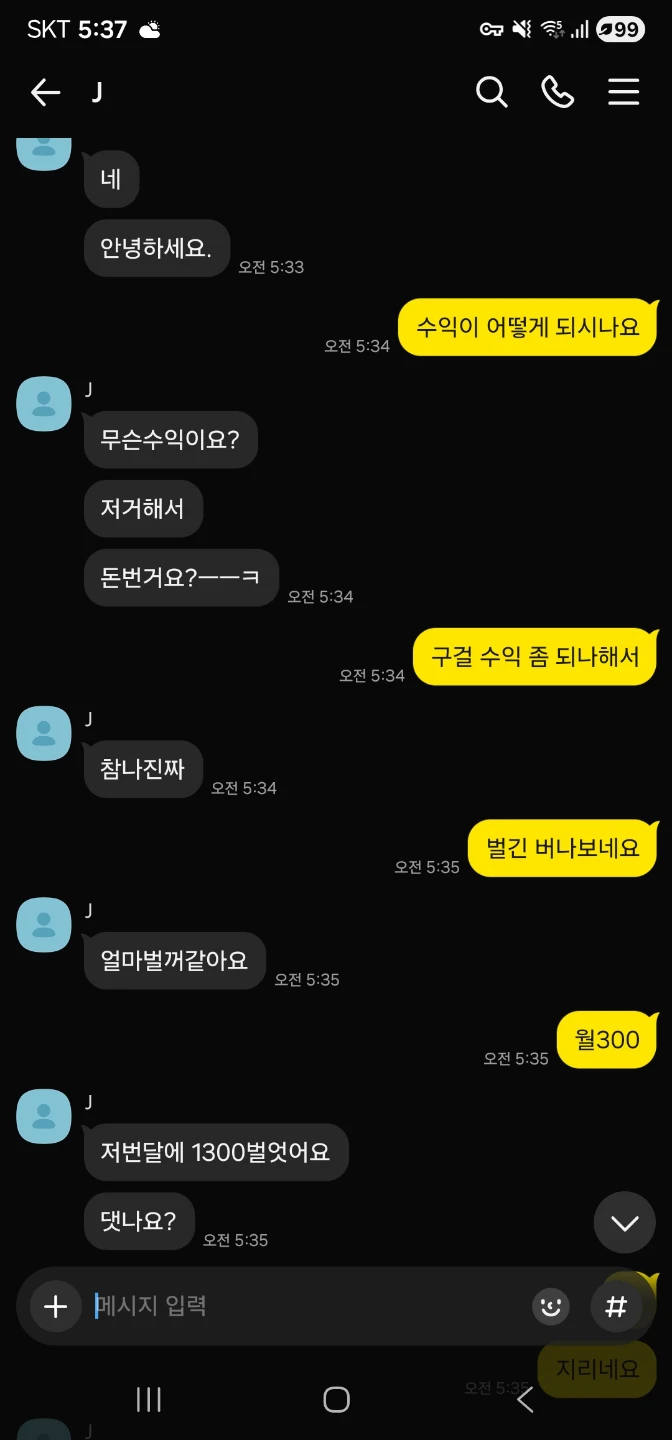Open the plus attachment menu

[56, 1306]
